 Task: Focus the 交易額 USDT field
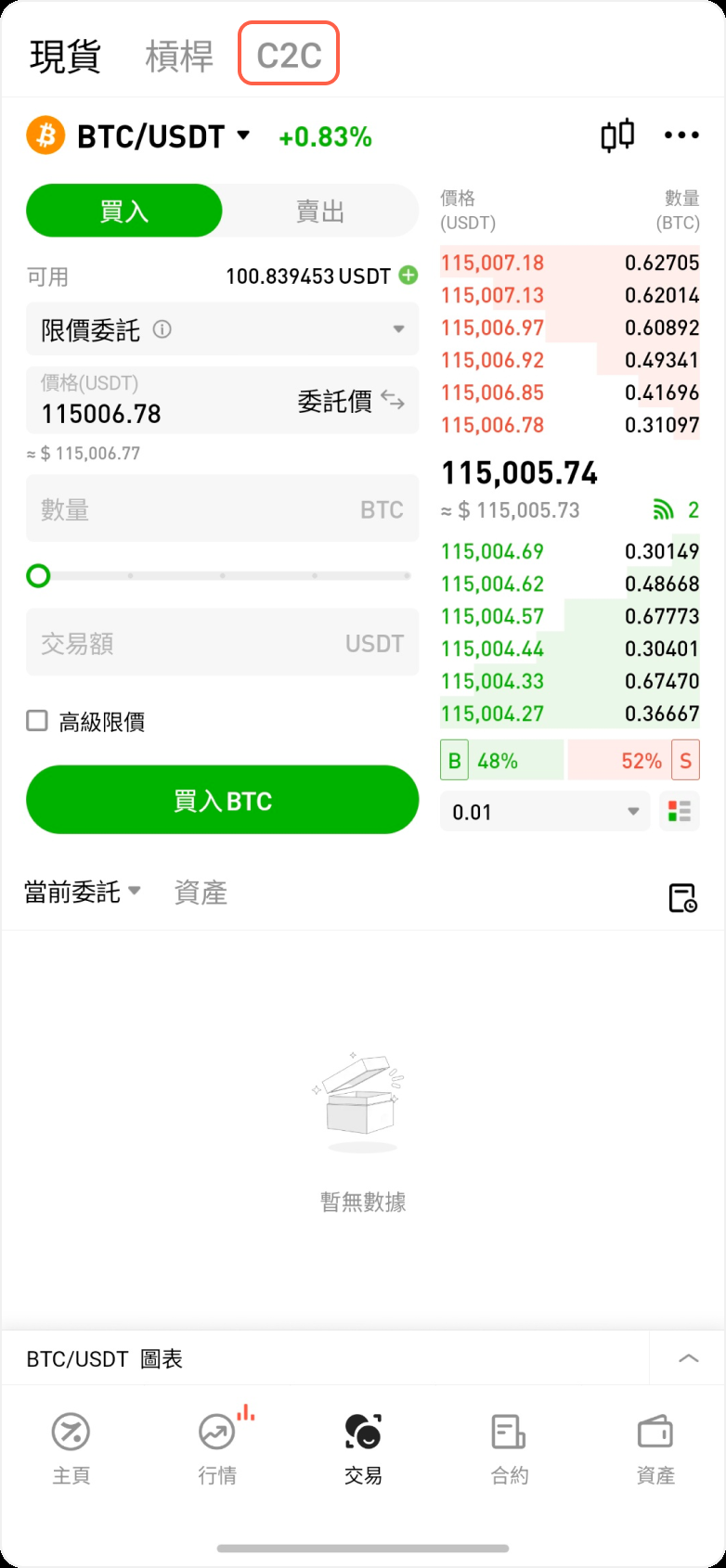[x=222, y=643]
